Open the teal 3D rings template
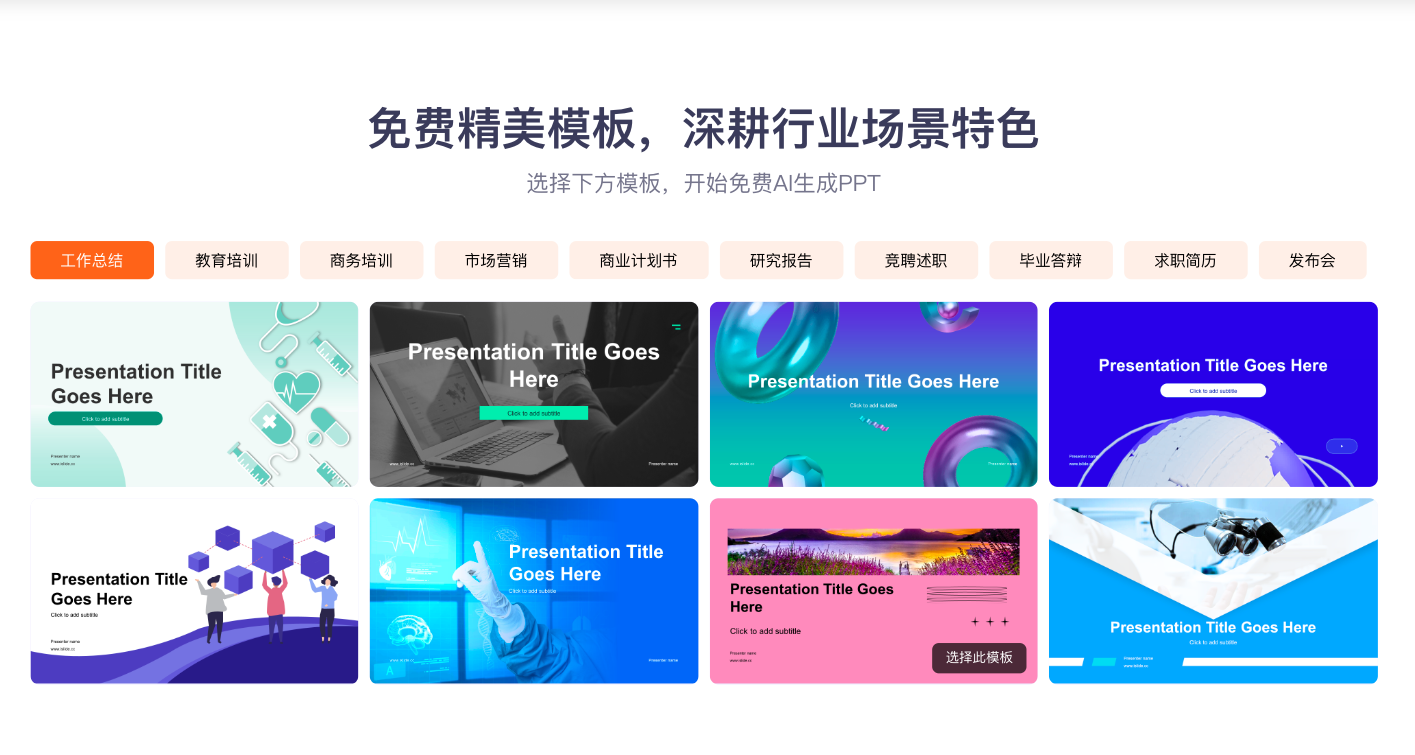 873,394
